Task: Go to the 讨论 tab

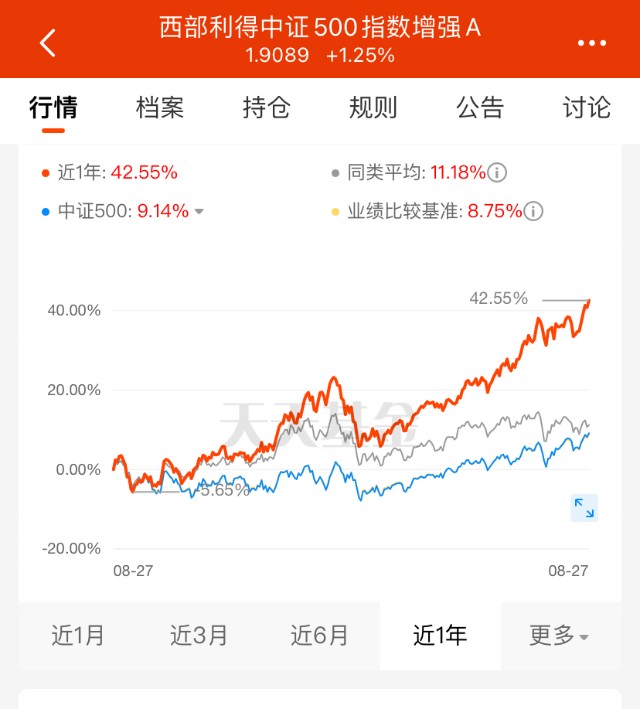Action: point(586,108)
